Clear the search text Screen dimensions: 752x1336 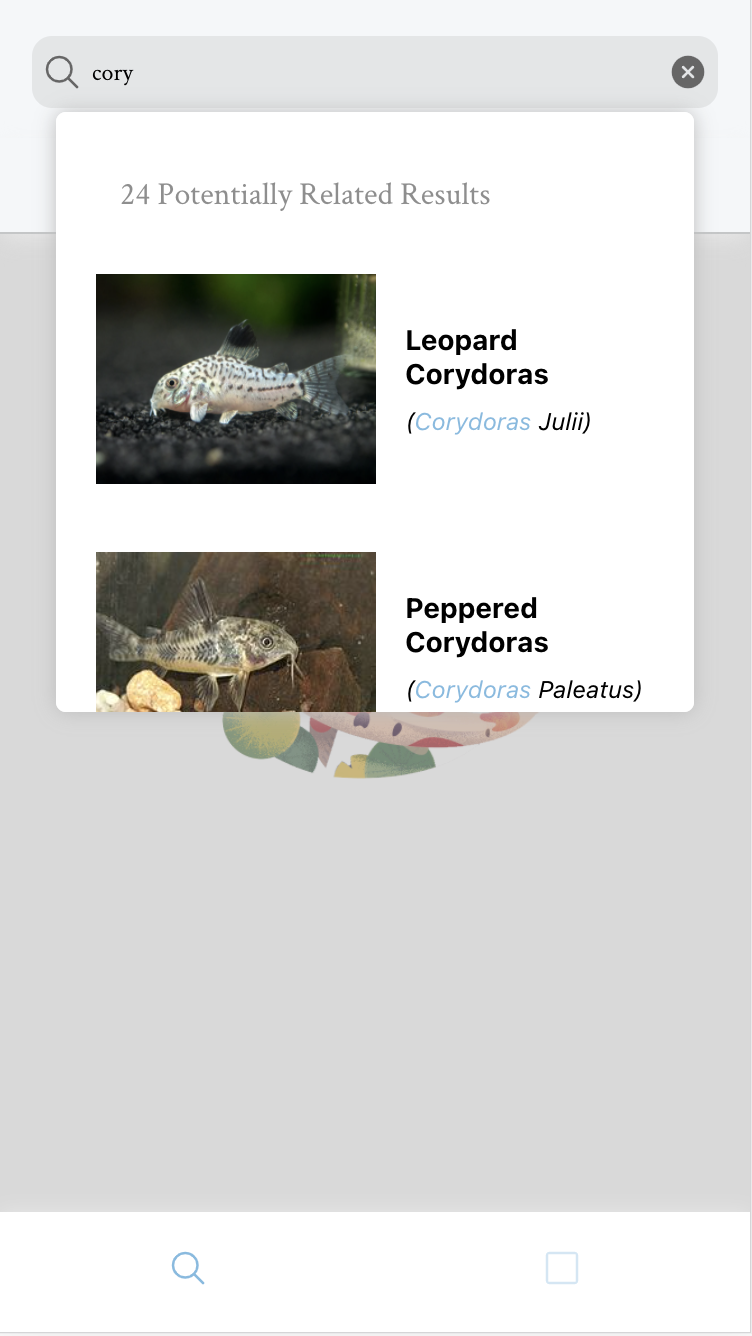[x=687, y=72]
